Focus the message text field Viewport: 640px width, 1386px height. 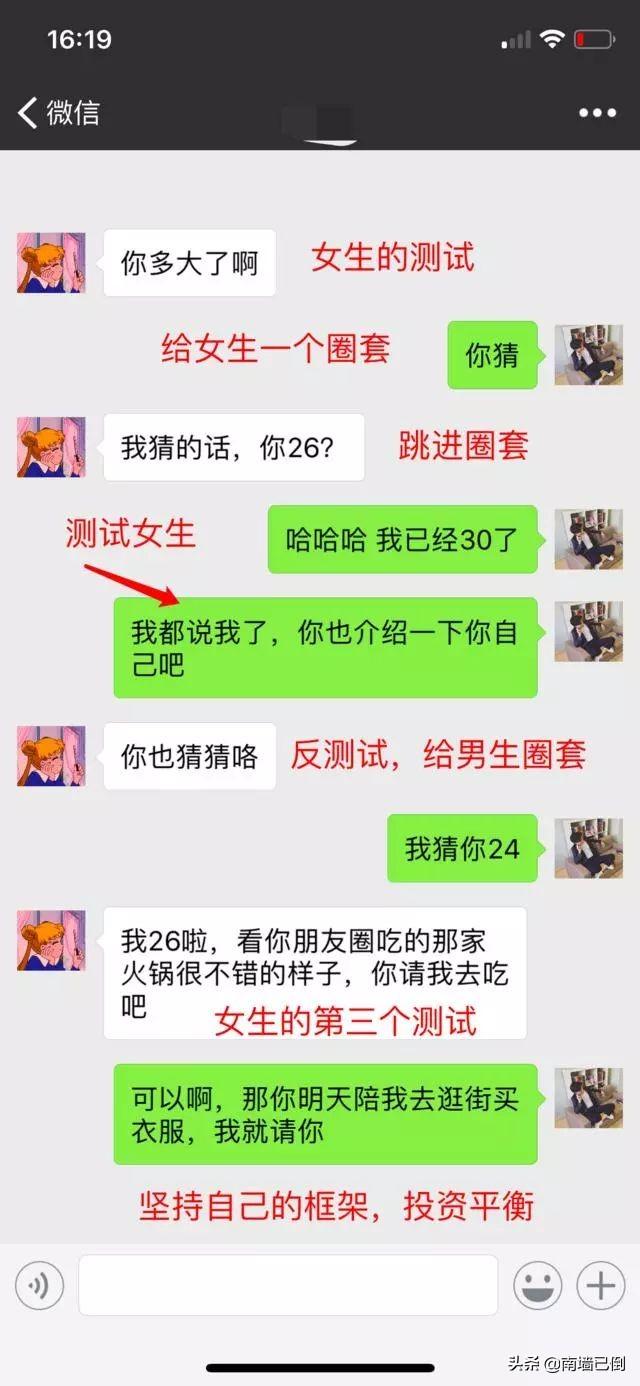click(288, 1285)
